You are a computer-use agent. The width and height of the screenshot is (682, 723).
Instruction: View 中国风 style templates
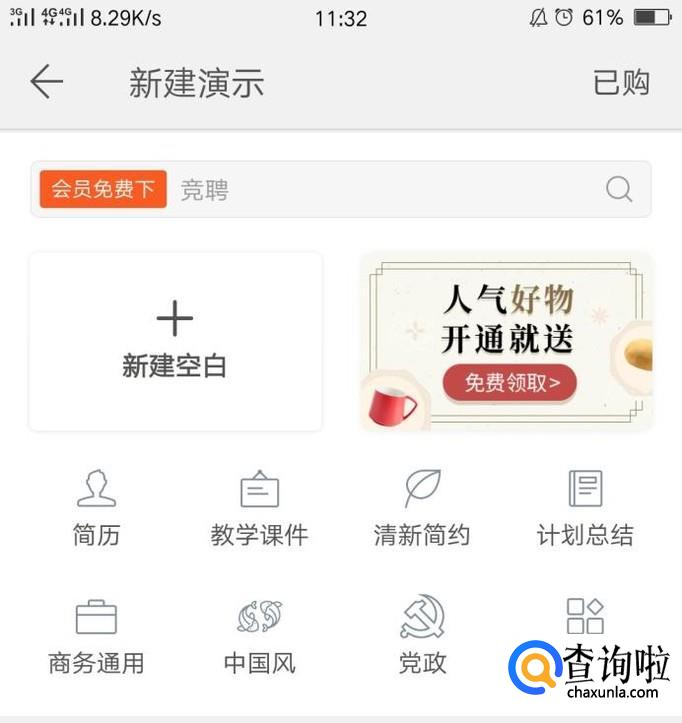[259, 637]
